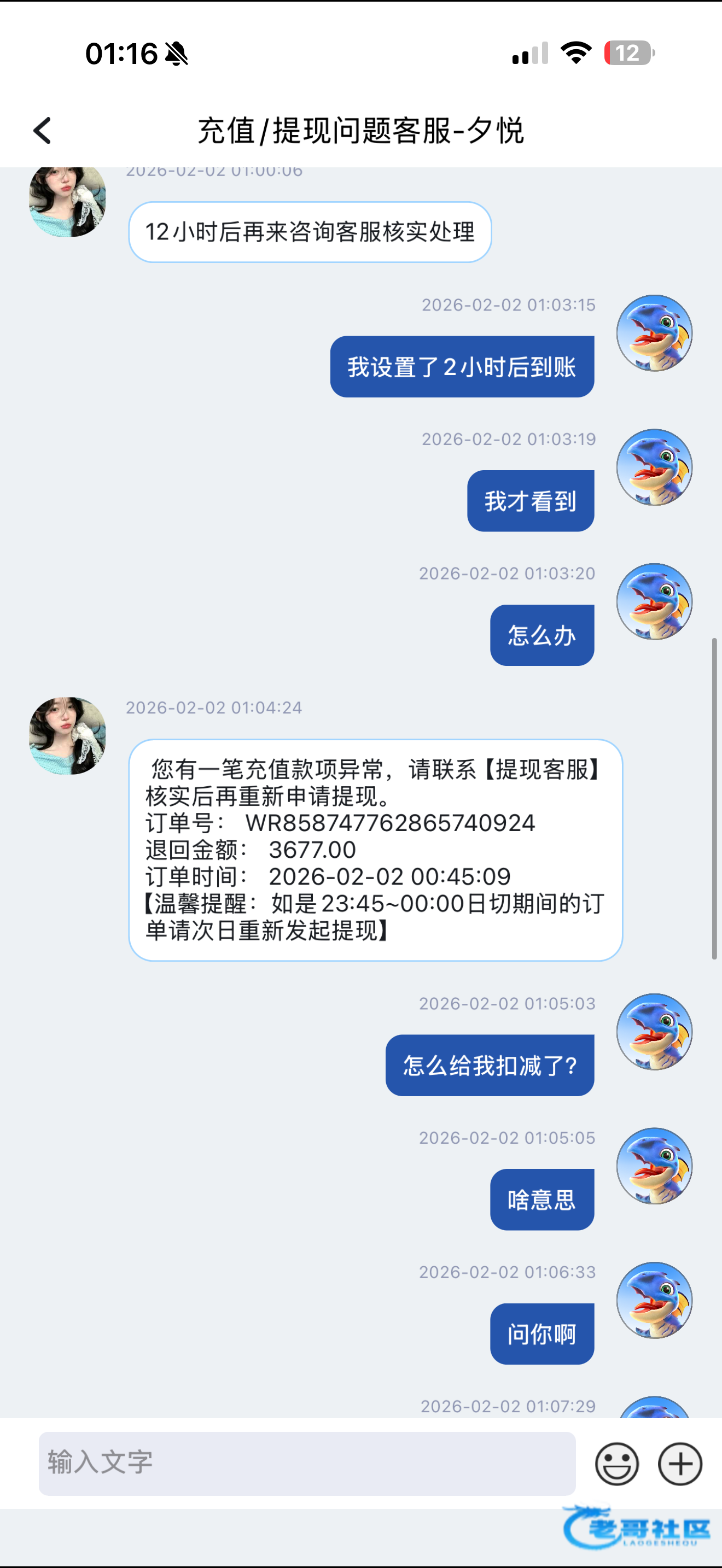Image resolution: width=722 pixels, height=1568 pixels.
Task: Open the plus attachment menu
Action: click(x=680, y=1464)
